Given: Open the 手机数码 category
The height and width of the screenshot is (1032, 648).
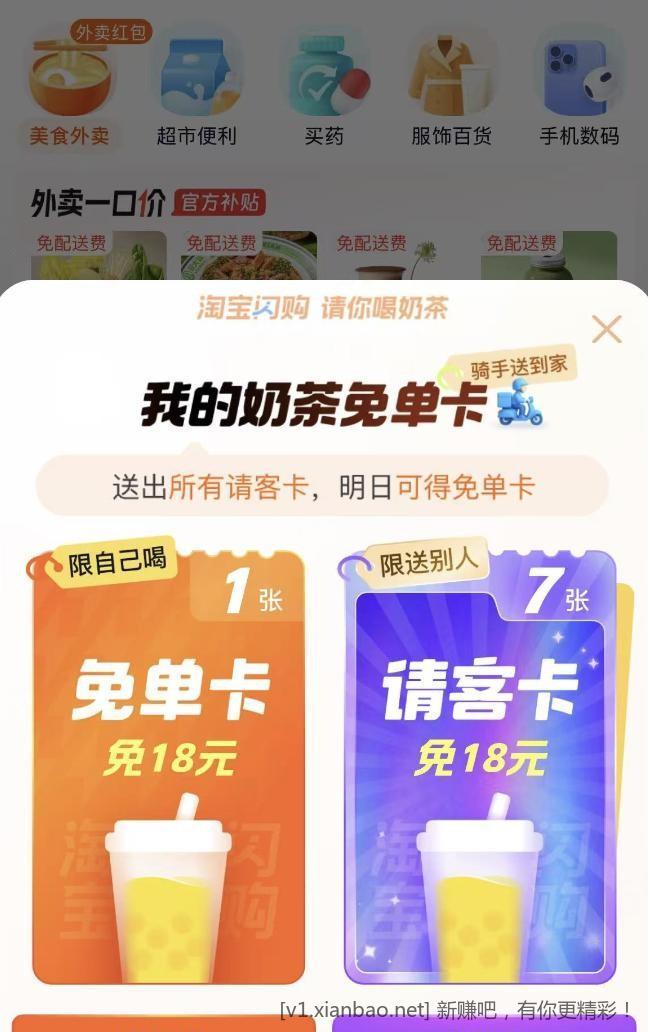Looking at the screenshot, I should (579, 90).
